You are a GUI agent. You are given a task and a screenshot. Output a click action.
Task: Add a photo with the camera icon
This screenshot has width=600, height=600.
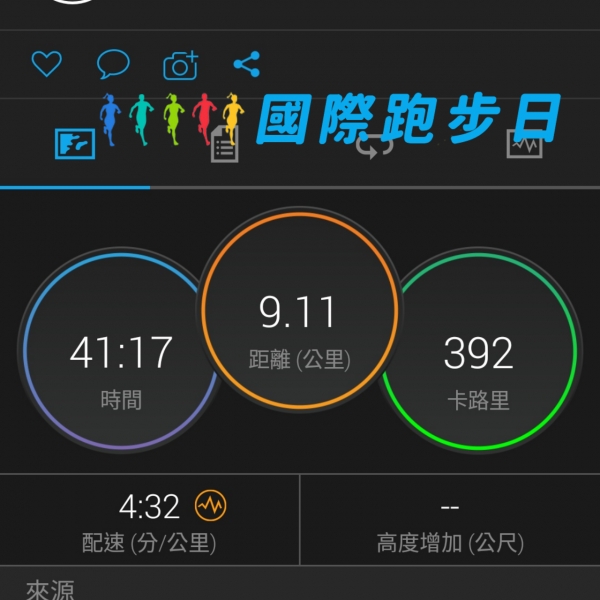180,66
